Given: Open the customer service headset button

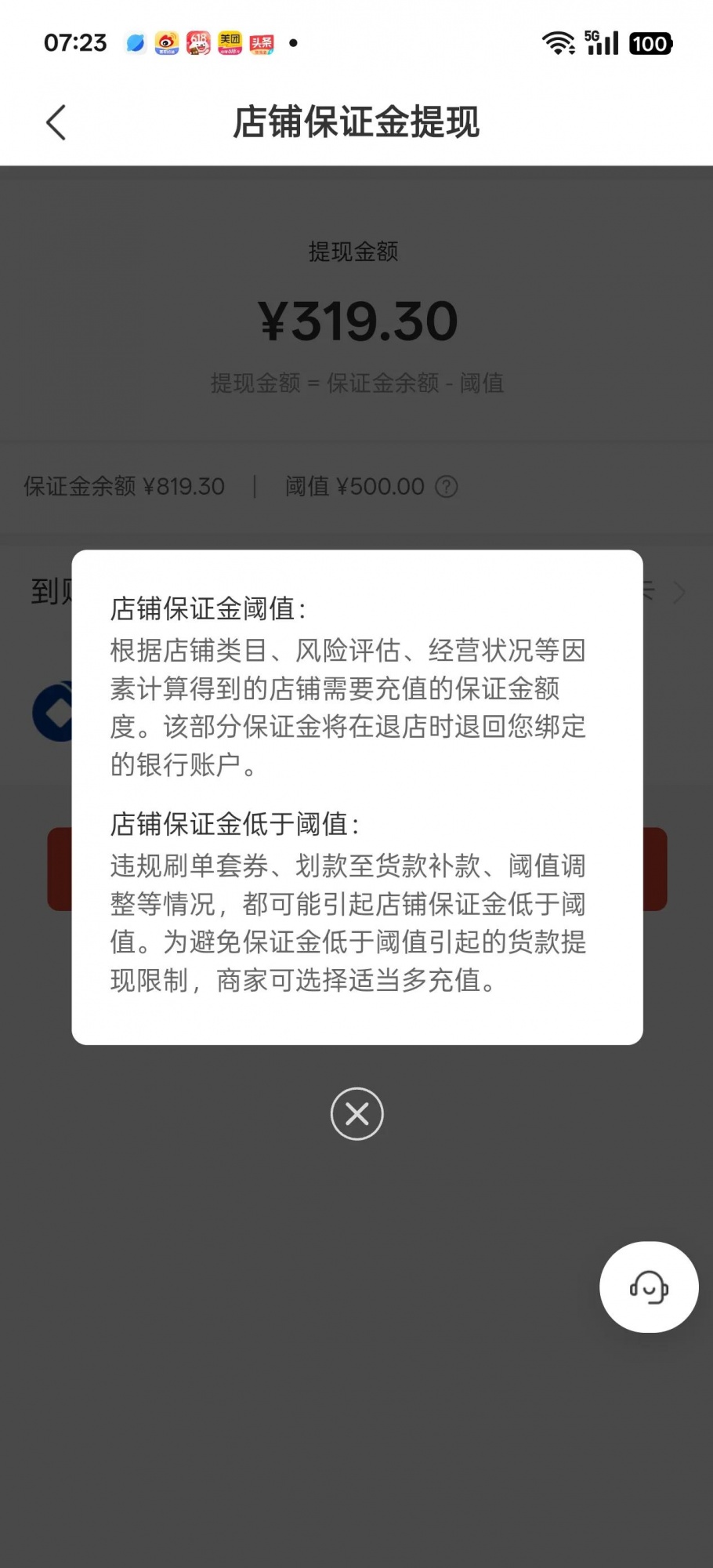Looking at the screenshot, I should tap(649, 1287).
